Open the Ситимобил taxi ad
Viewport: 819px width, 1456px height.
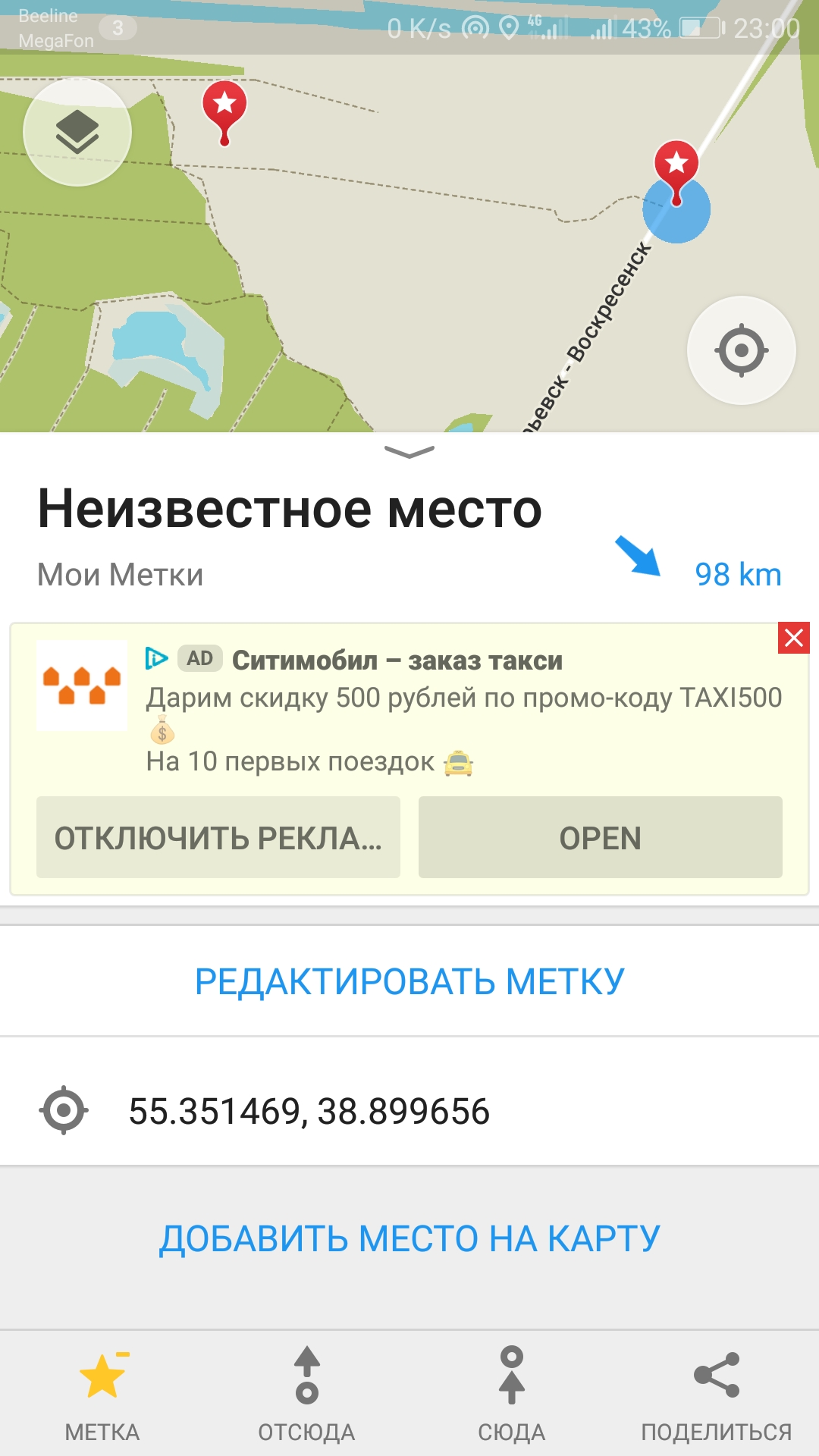click(600, 837)
